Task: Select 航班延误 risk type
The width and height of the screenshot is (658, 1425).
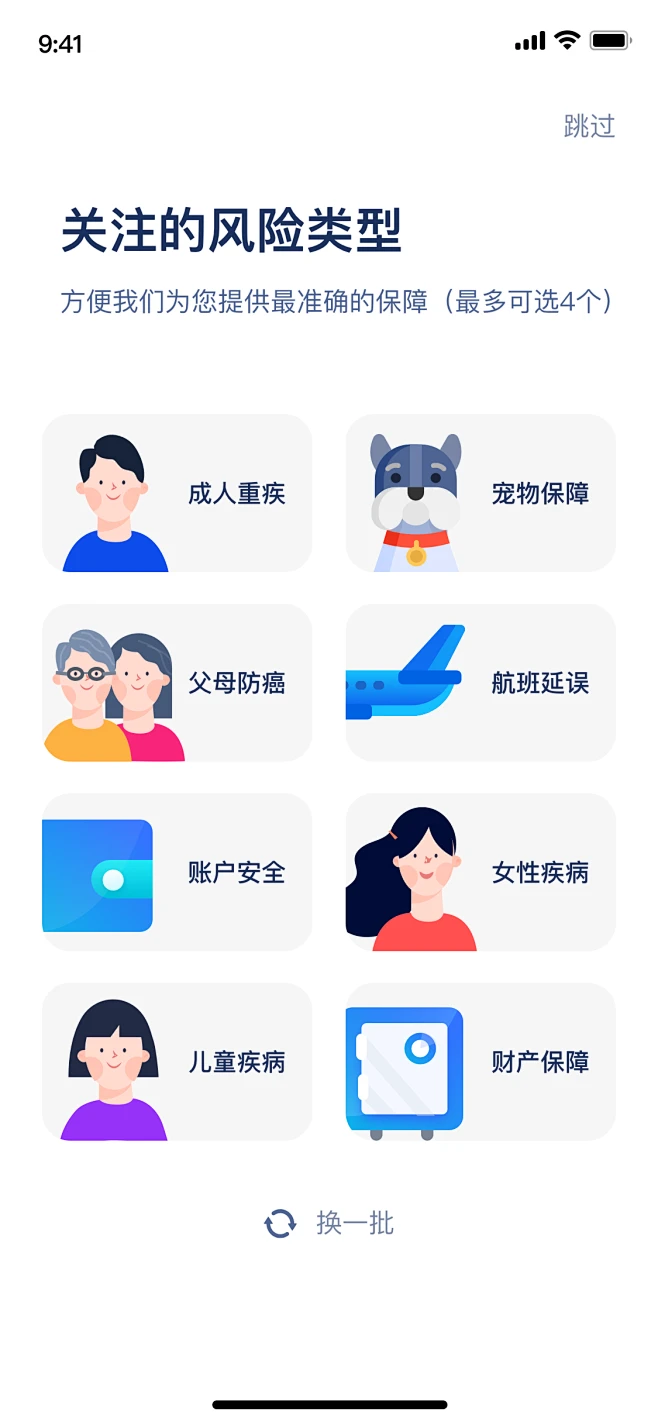Action: [x=480, y=683]
